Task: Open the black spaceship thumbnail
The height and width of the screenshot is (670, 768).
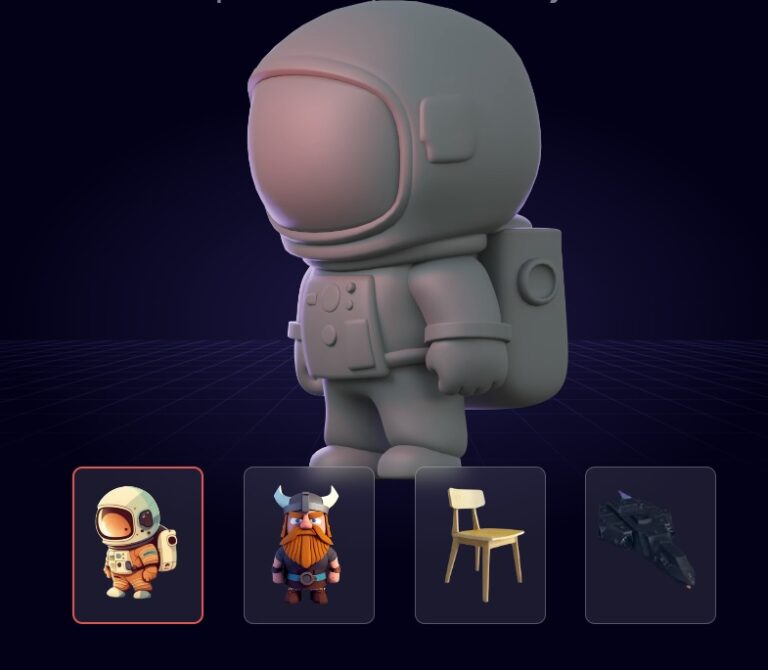Action: [650, 545]
